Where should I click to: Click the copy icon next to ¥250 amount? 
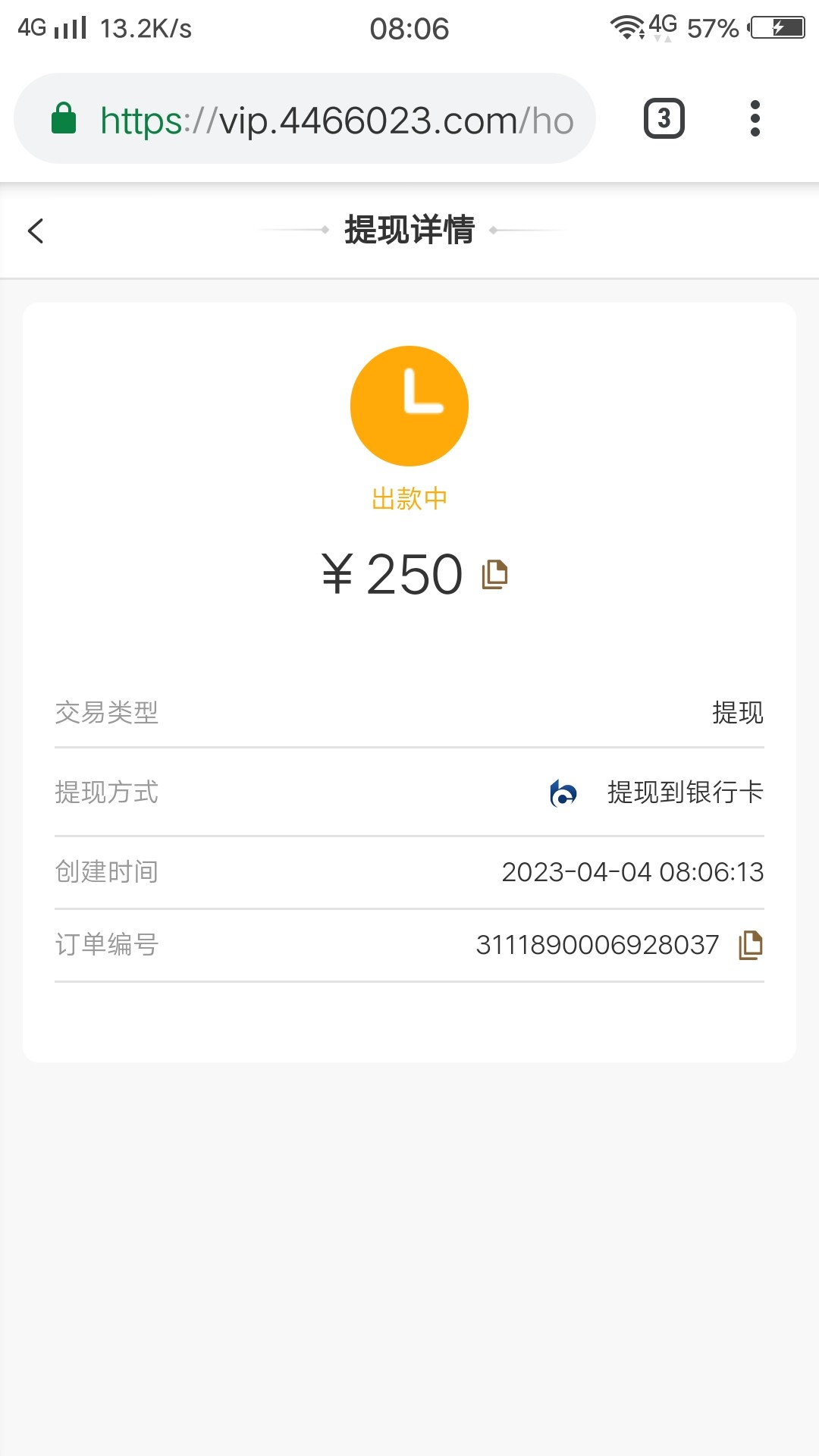click(x=494, y=575)
